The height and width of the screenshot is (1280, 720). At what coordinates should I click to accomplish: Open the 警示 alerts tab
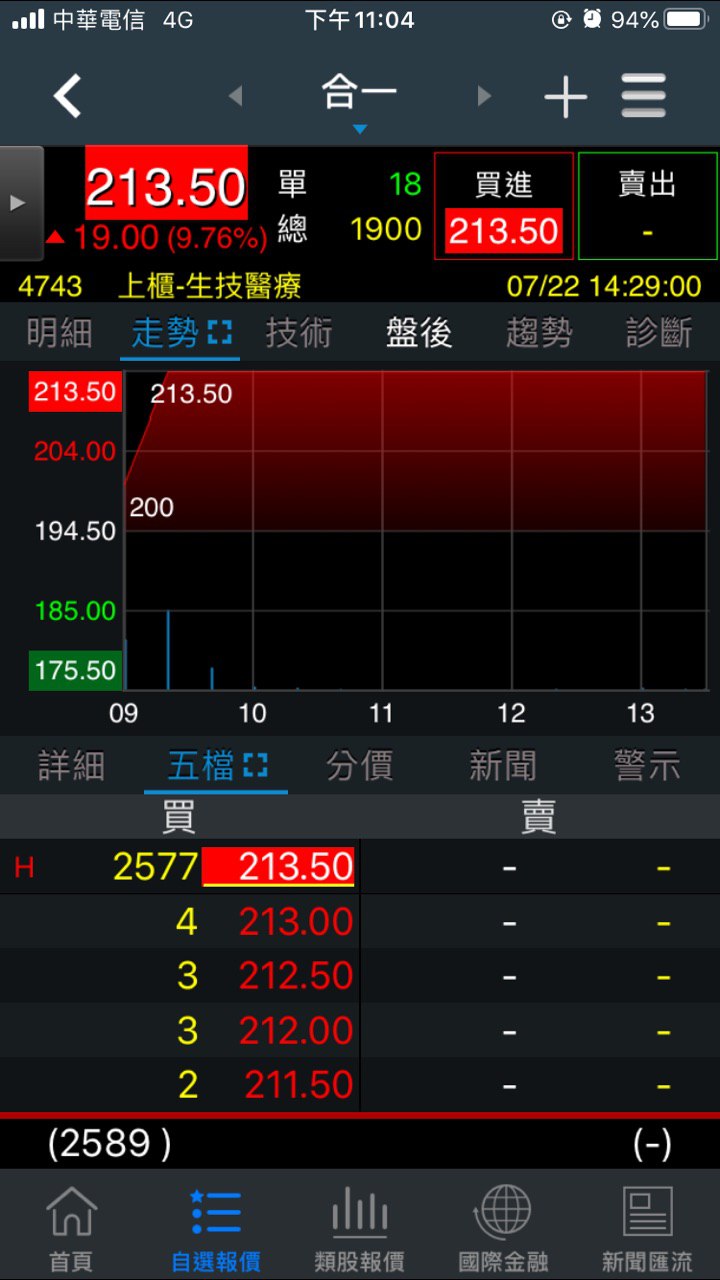tap(647, 767)
